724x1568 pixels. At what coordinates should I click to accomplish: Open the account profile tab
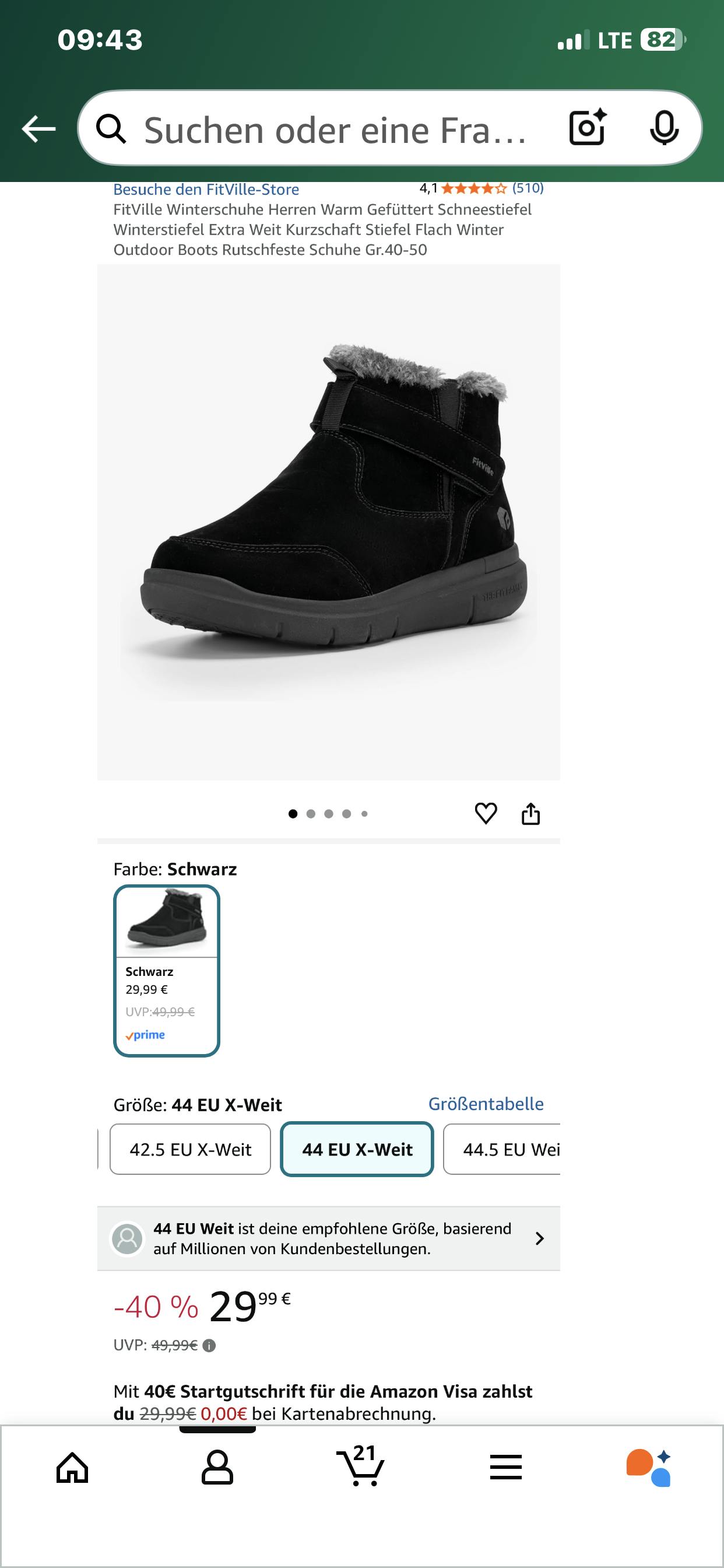(217, 1468)
